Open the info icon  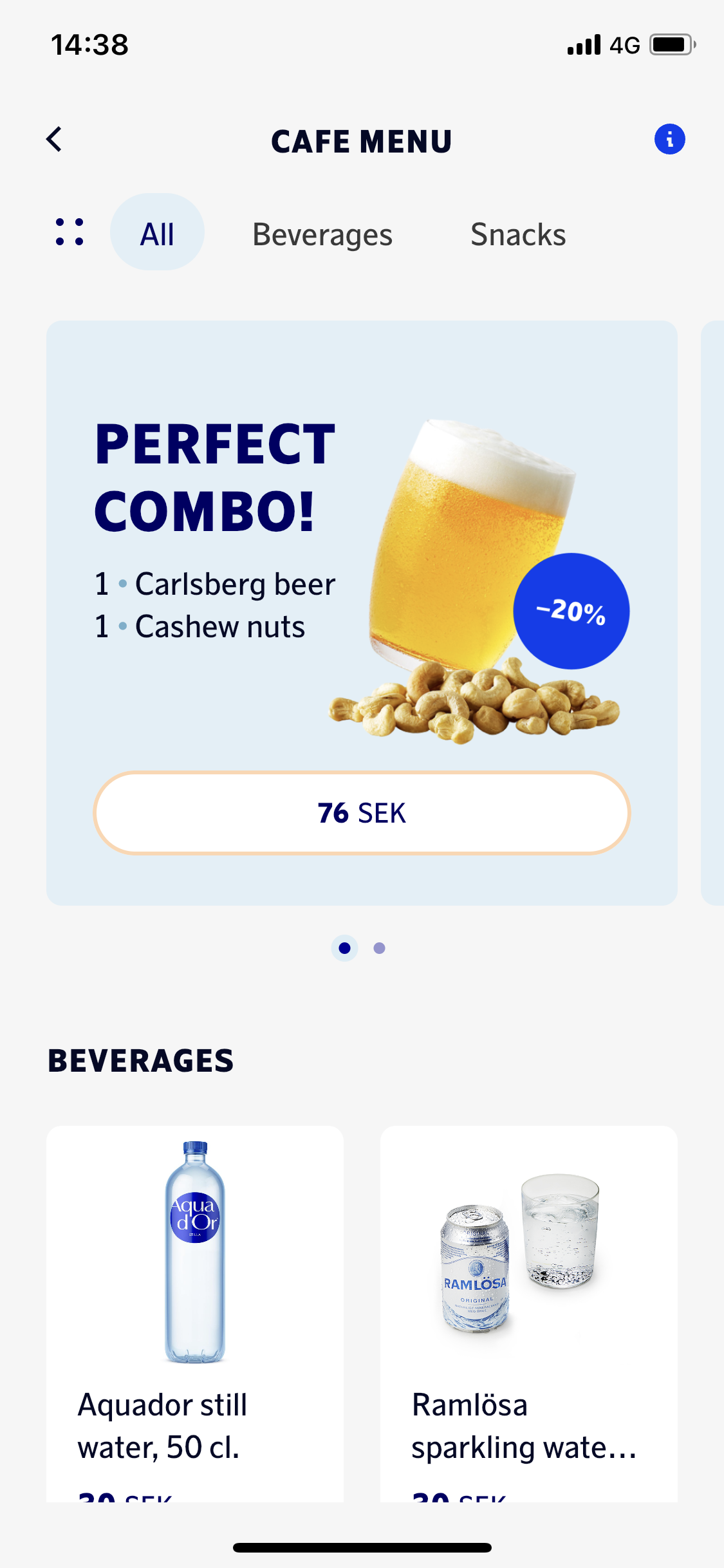(669, 139)
